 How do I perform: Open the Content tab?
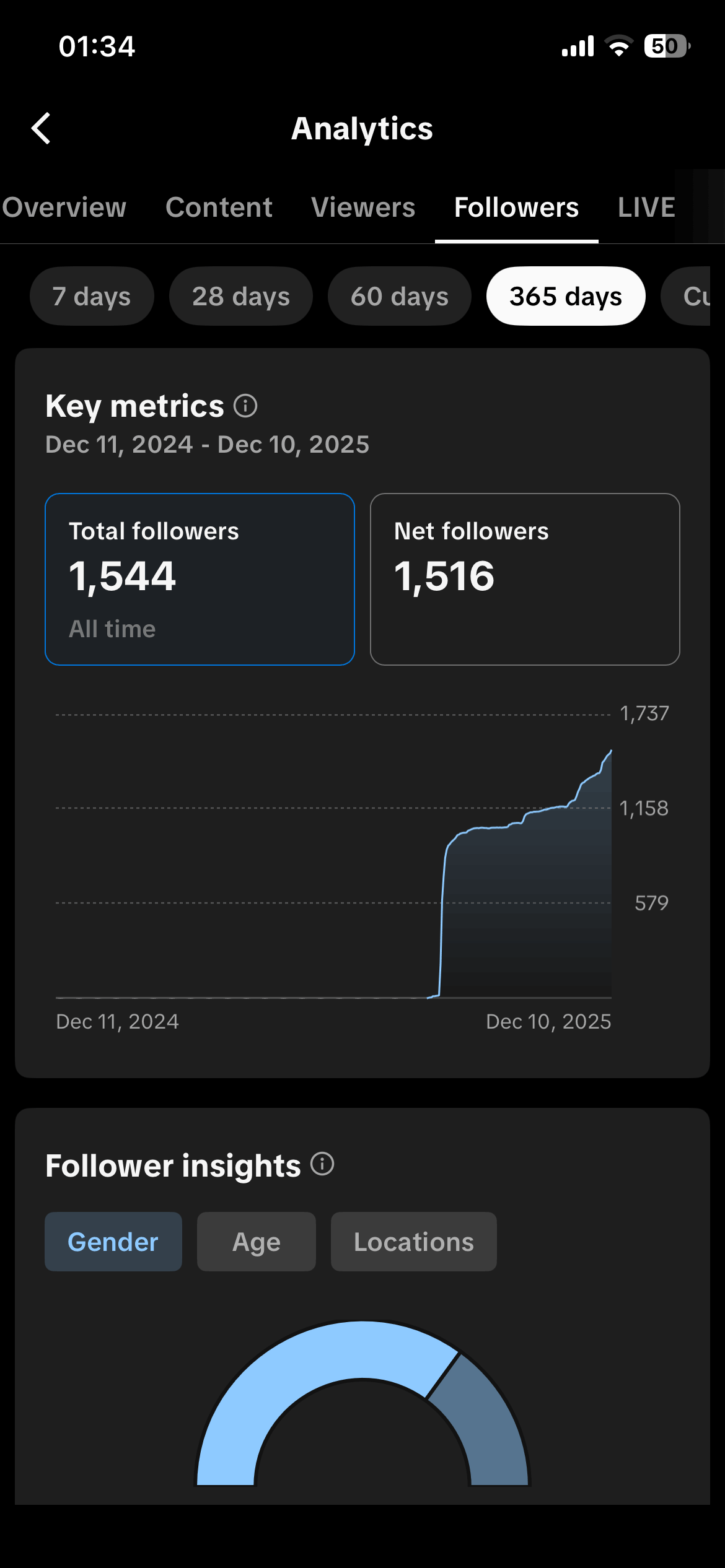pyautogui.click(x=219, y=207)
